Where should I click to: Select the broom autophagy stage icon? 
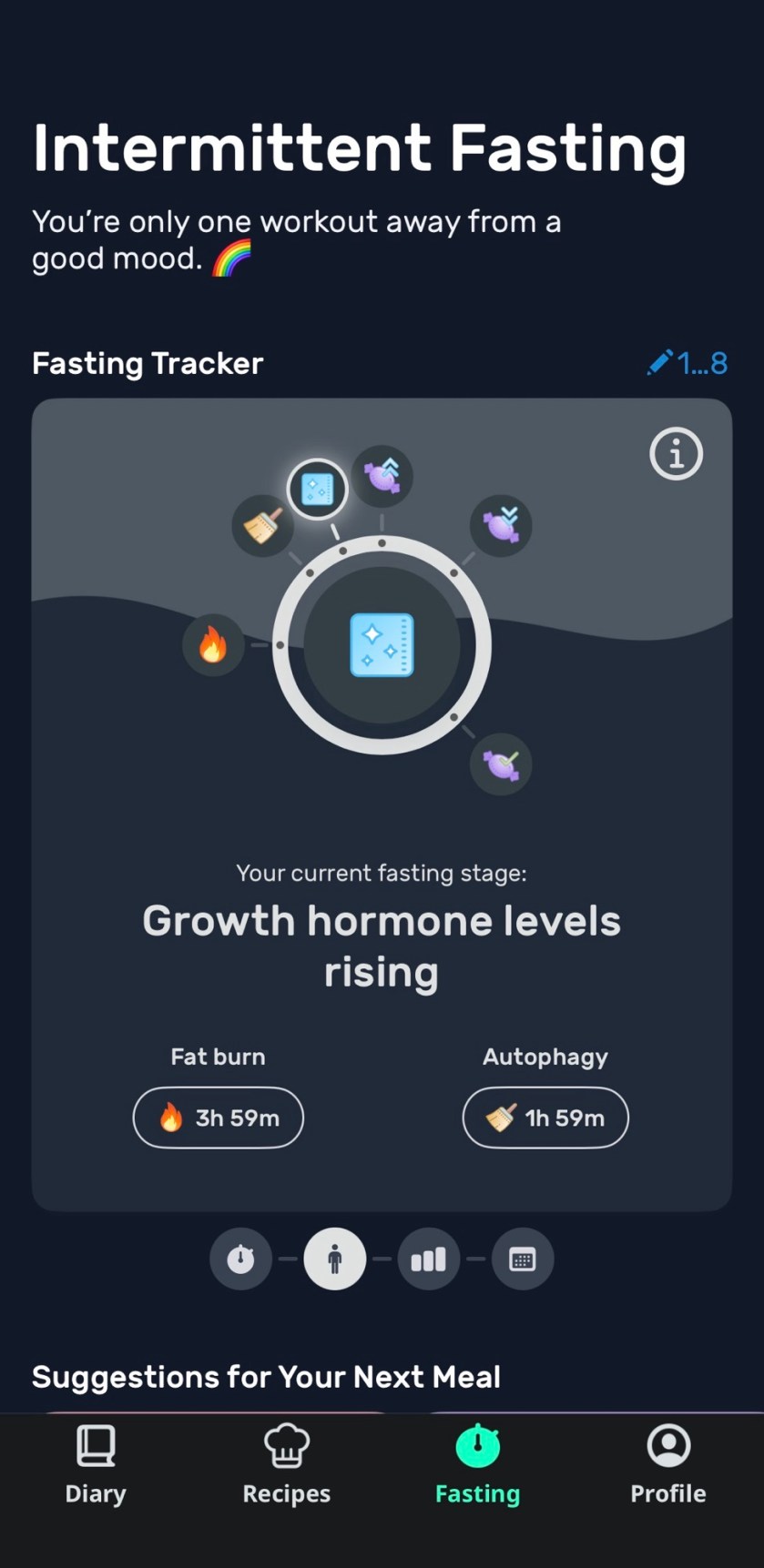pos(262,526)
